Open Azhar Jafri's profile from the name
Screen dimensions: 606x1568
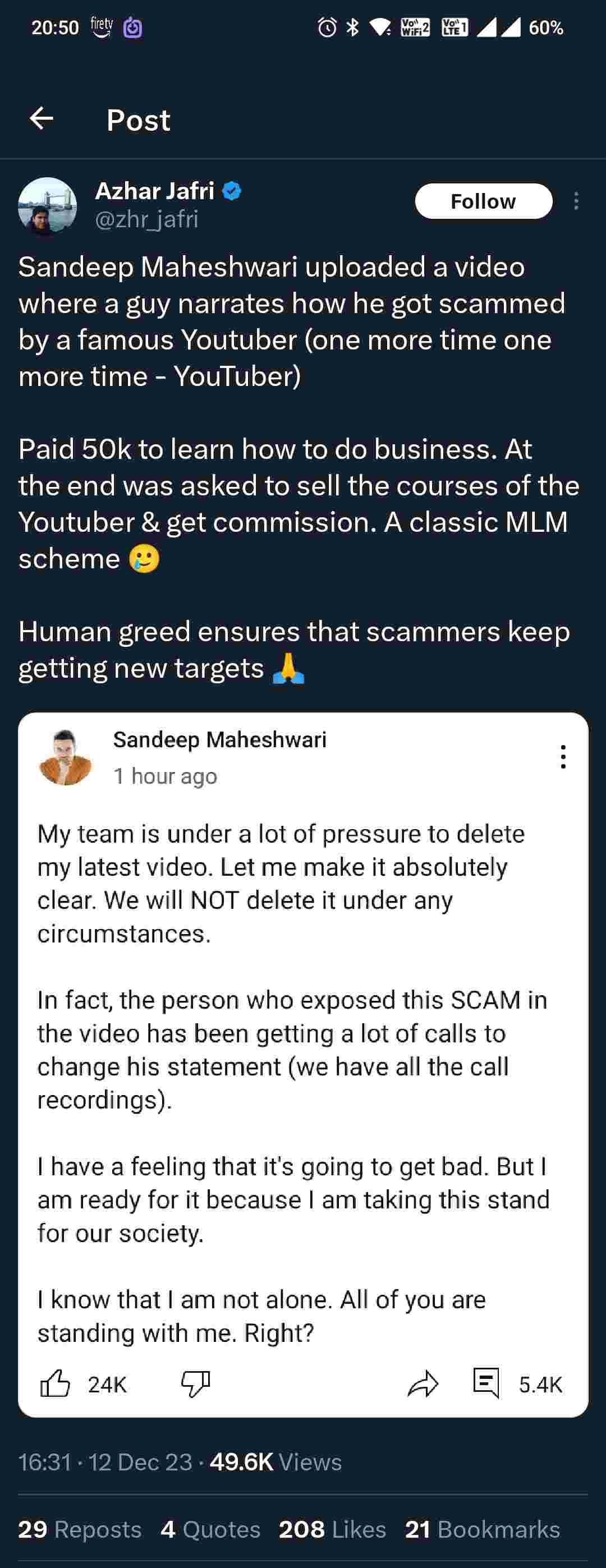[x=155, y=191]
